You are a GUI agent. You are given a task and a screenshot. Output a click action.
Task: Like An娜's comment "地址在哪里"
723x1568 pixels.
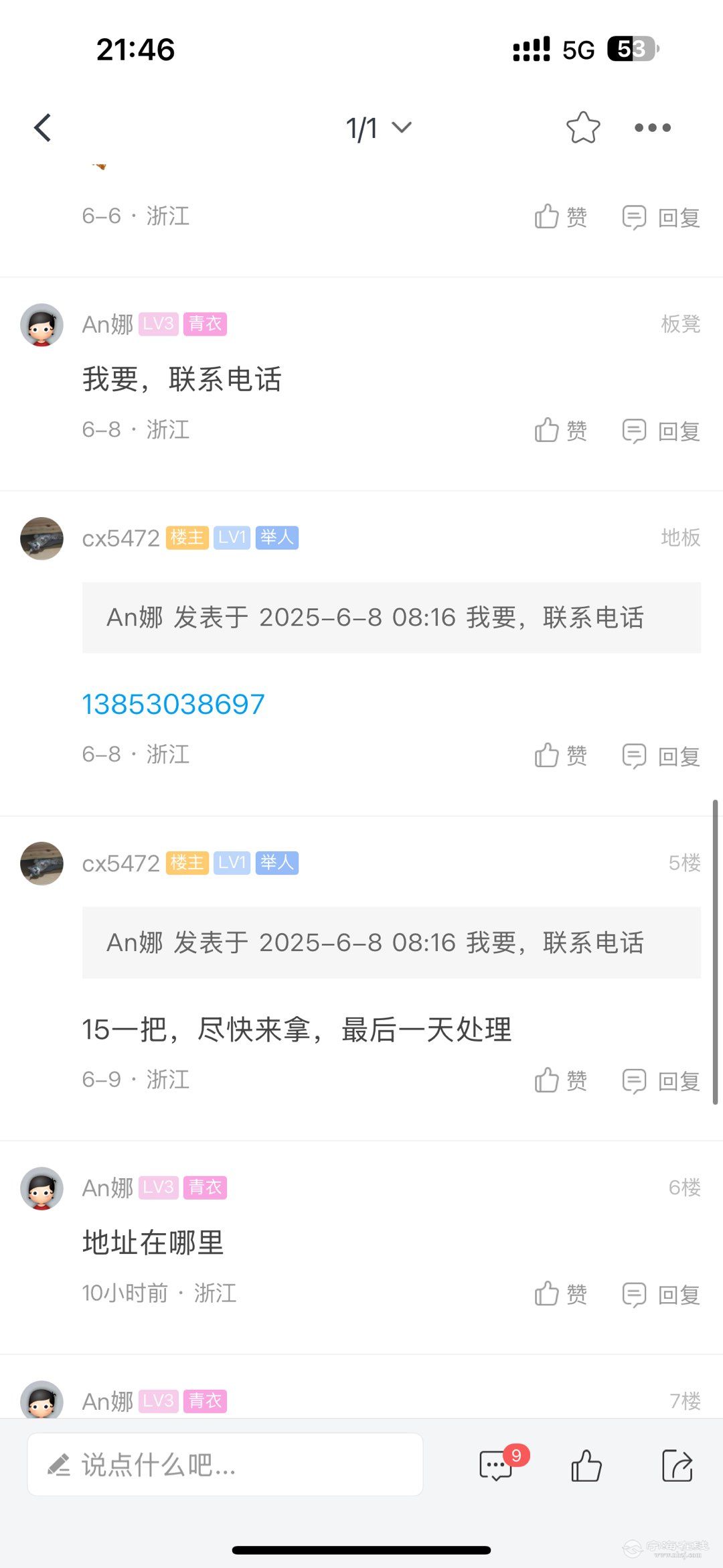point(560,1294)
